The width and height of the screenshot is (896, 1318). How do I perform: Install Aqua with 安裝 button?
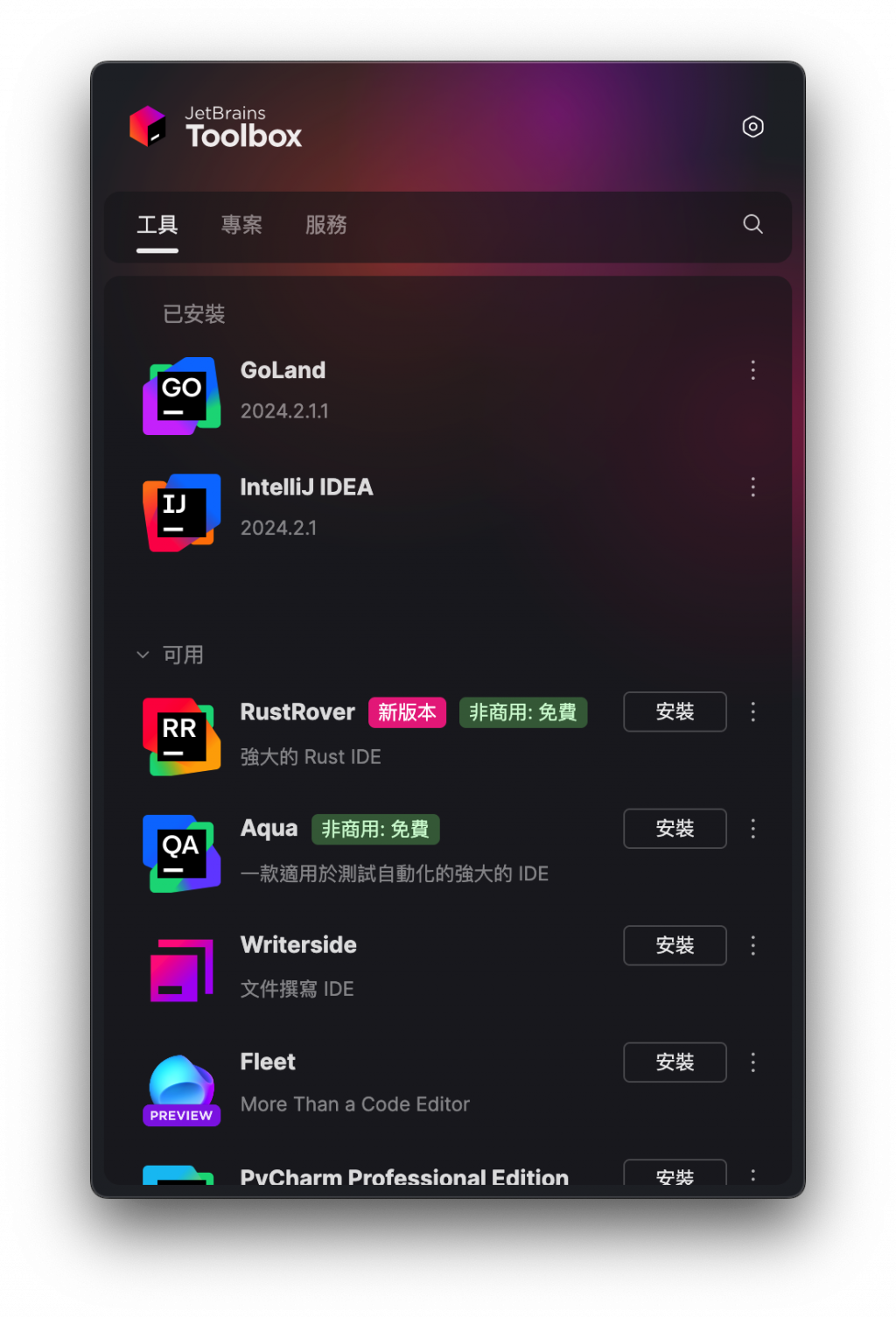coord(675,829)
